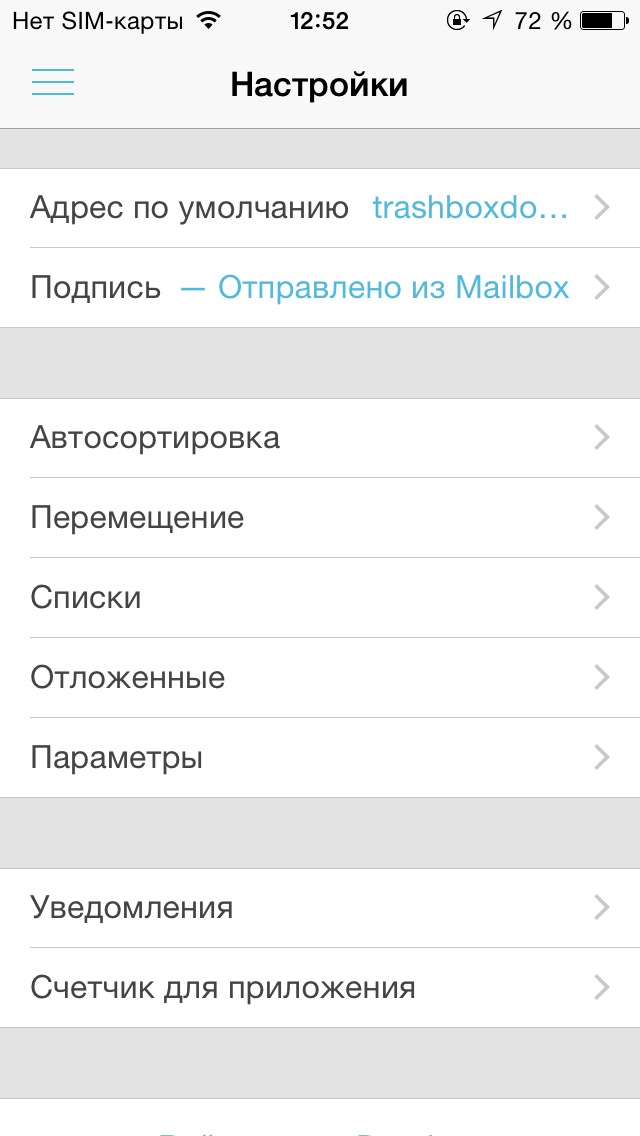Viewport: 640px width, 1136px height.
Task: Select the Отложенные row
Action: tap(320, 678)
